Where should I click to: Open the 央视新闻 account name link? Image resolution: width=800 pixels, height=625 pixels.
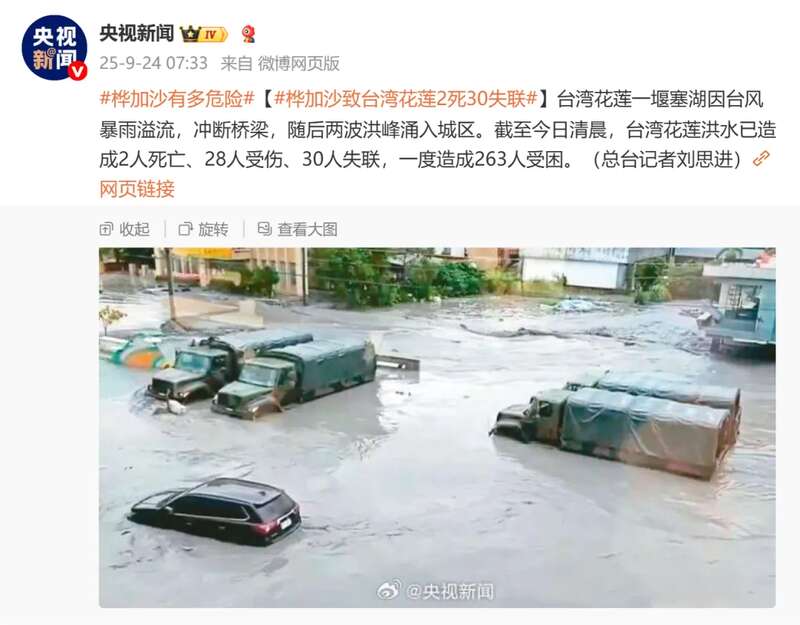point(135,33)
